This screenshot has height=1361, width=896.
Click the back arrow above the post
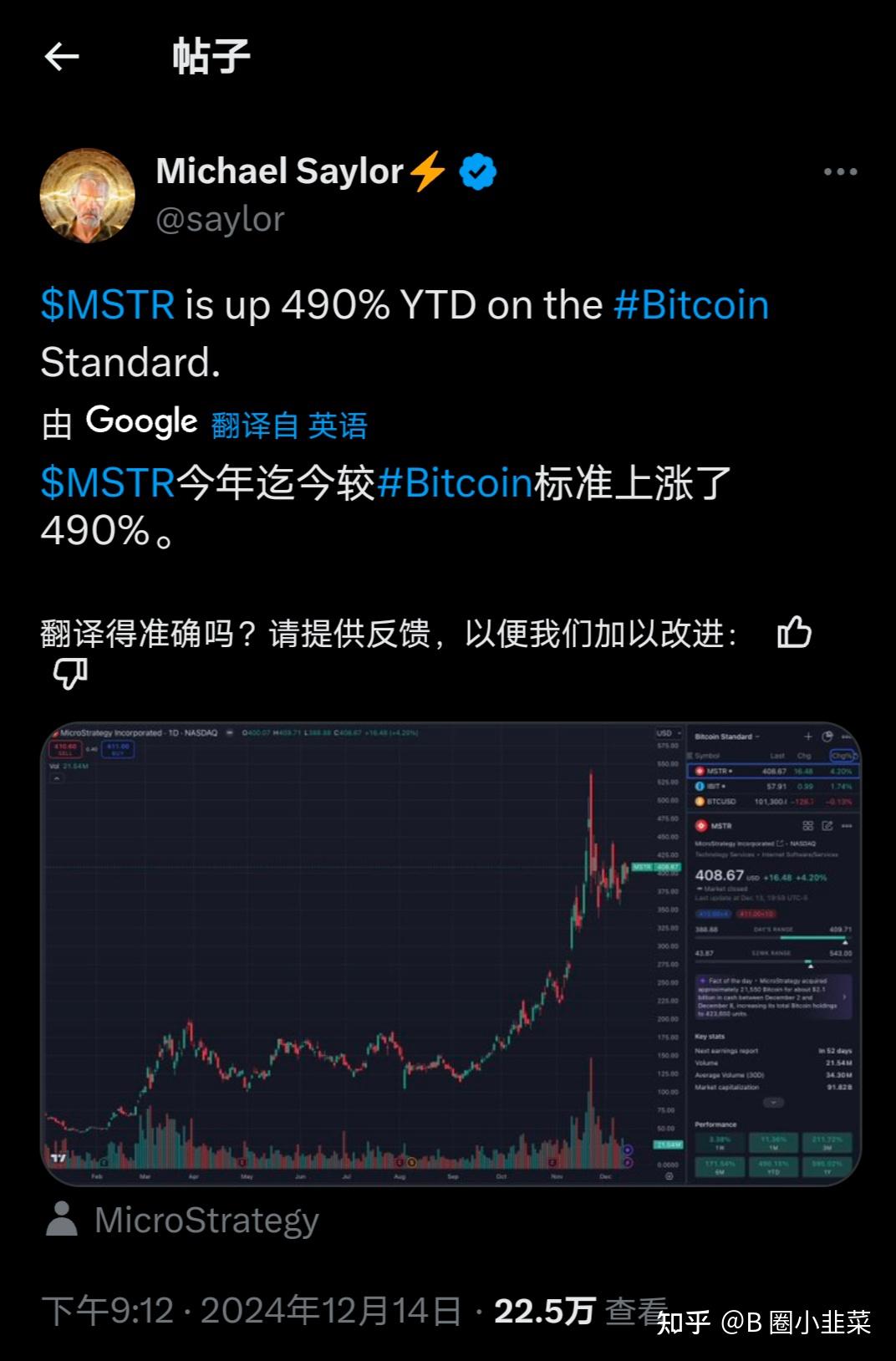tap(60, 57)
